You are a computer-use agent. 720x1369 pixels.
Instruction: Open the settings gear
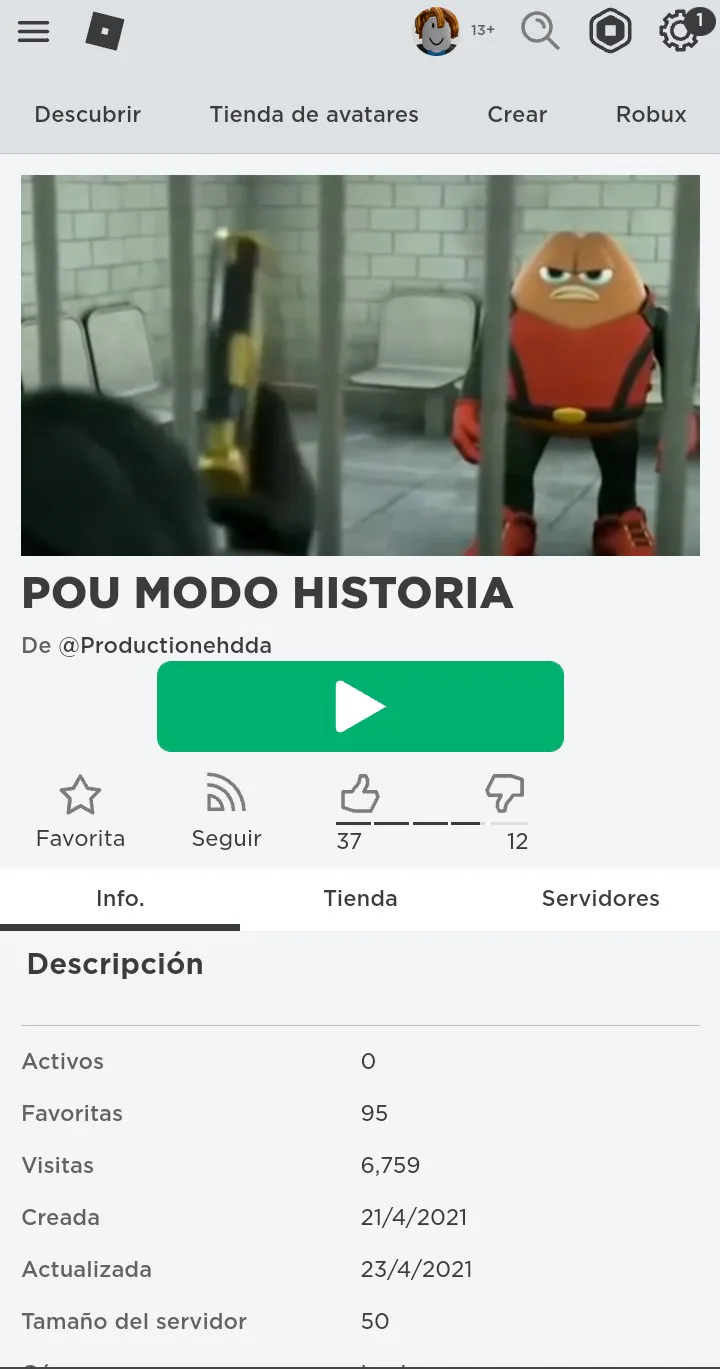680,32
